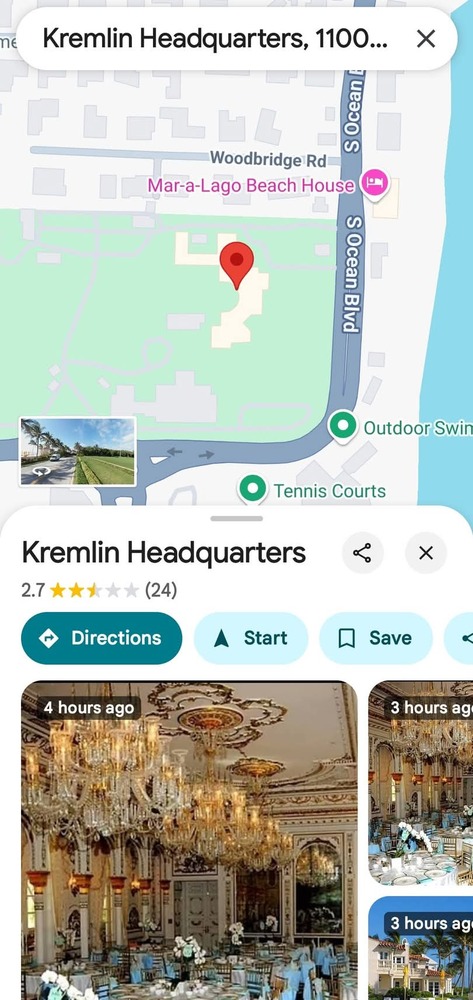Open the dining room photo from 3 hours ago
Viewport: 473px width, 1000px height.
(421, 783)
